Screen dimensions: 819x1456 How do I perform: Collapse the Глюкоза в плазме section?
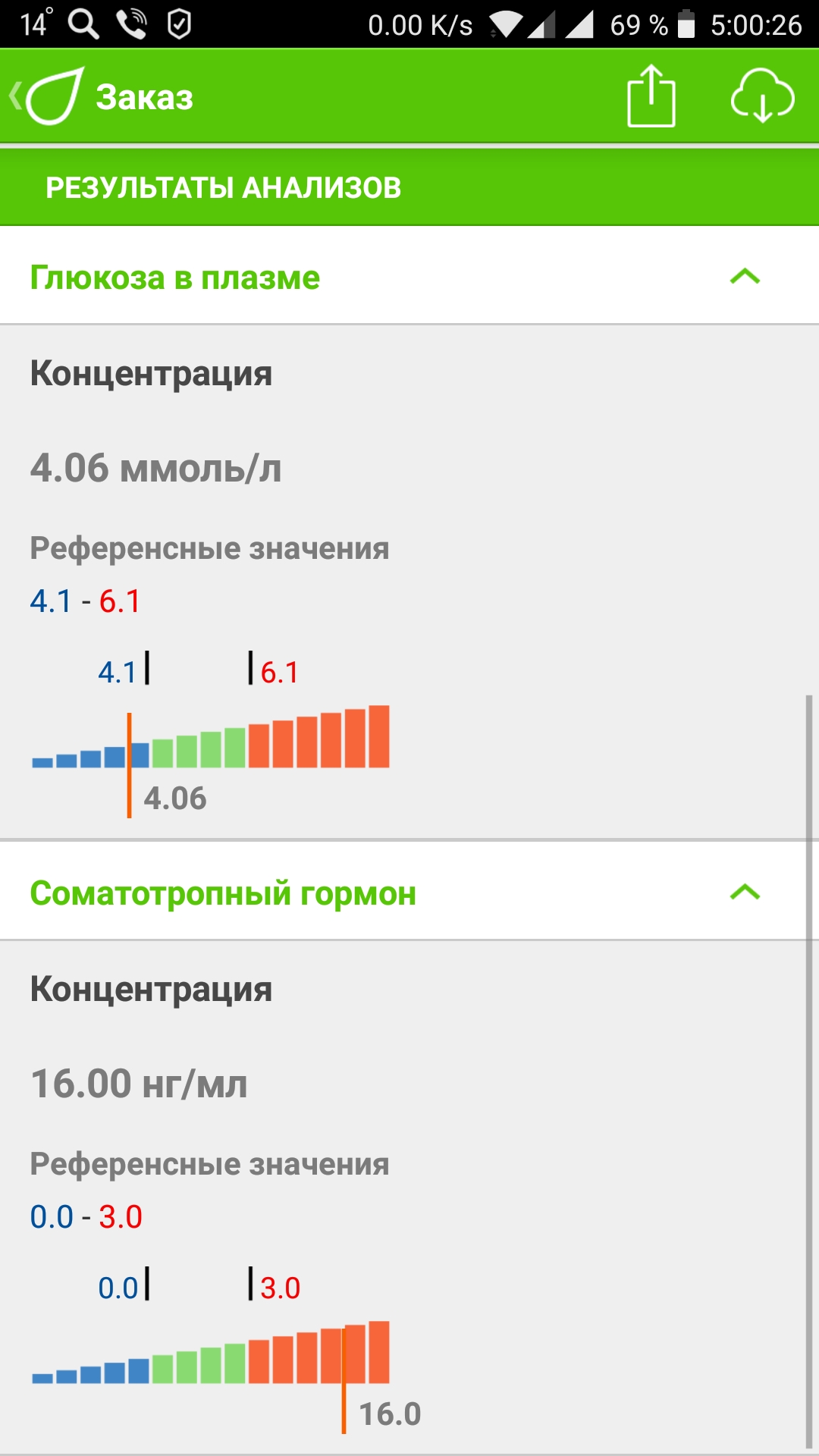(x=745, y=277)
